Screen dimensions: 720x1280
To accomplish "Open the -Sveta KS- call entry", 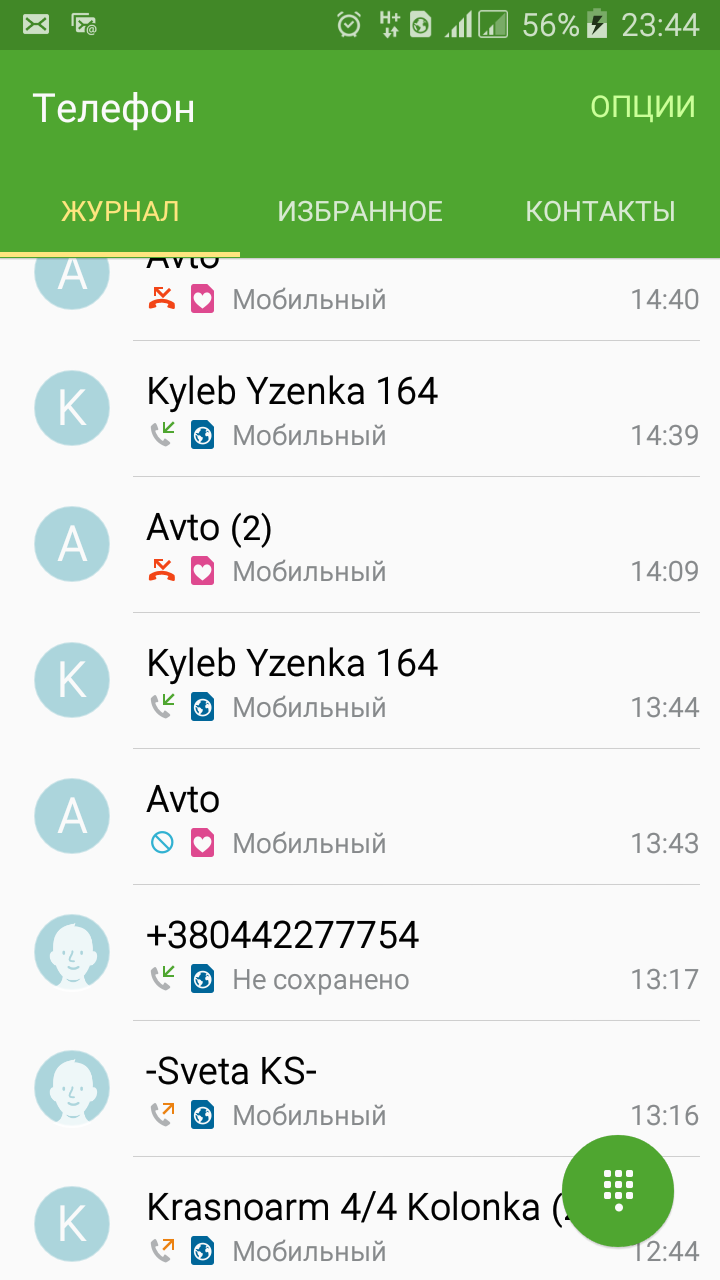I will (x=400, y=1090).
